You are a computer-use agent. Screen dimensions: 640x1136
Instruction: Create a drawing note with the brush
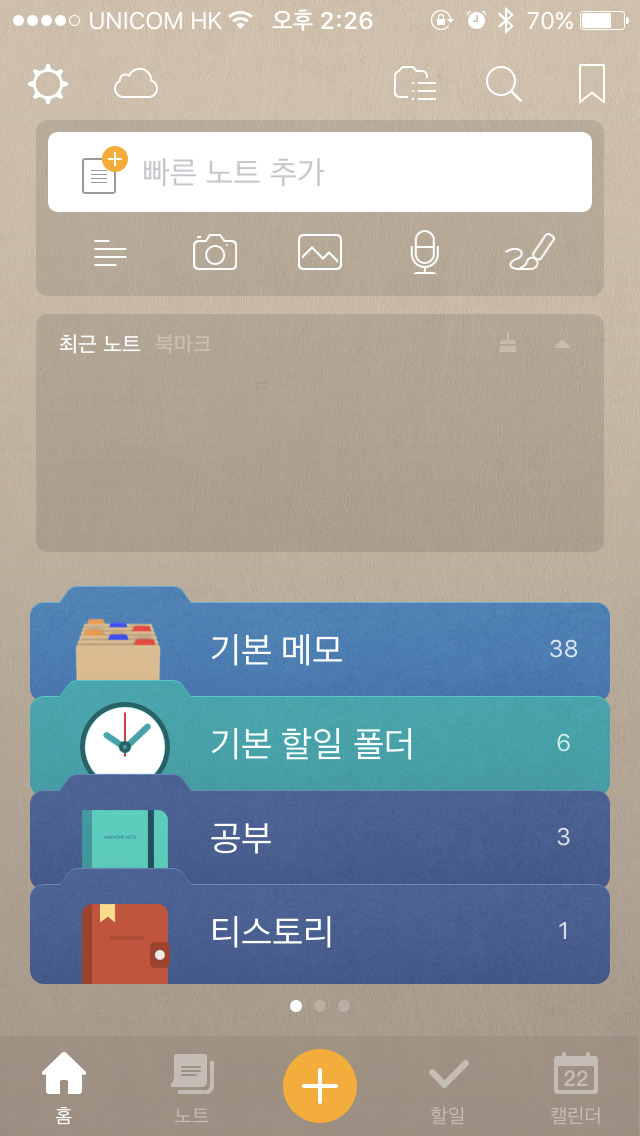(x=530, y=252)
